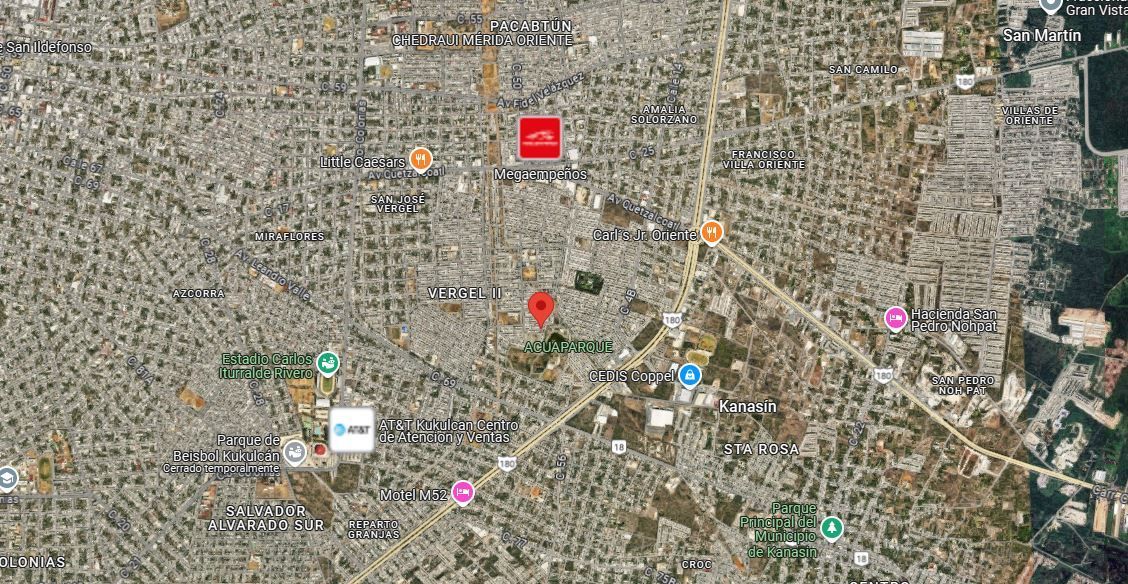The width and height of the screenshot is (1128, 584).
Task: Open Carl's Jr. Oriente restaurant marker
Action: click(711, 232)
